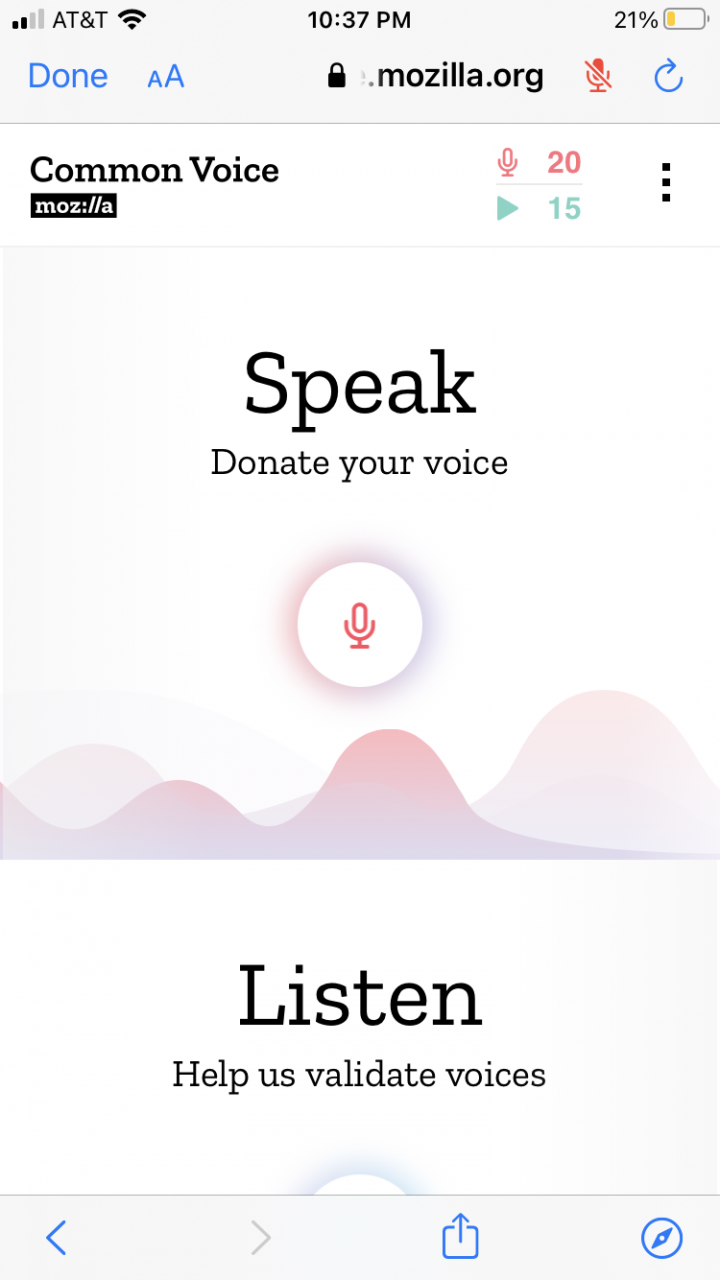Open this page in Safari via compass icon
Screen dimensions: 720x1280
[662, 1238]
